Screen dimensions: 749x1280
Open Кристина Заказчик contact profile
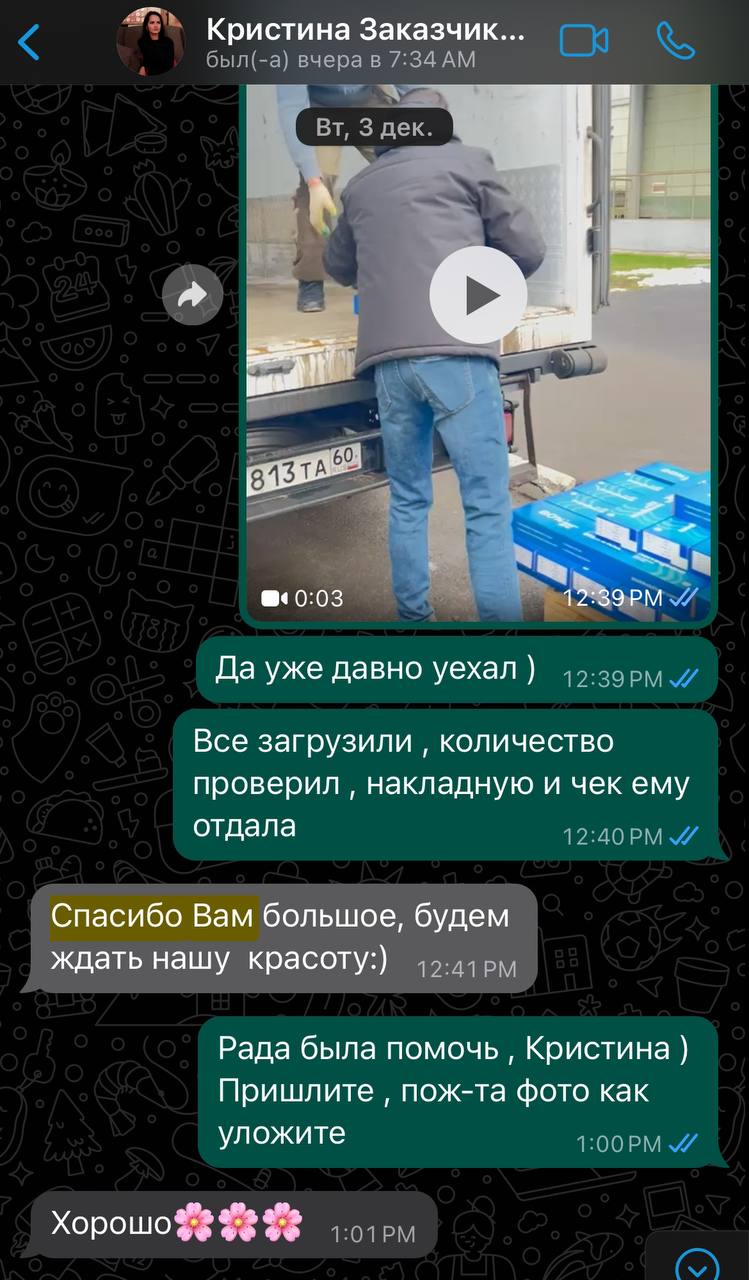[x=364, y=42]
